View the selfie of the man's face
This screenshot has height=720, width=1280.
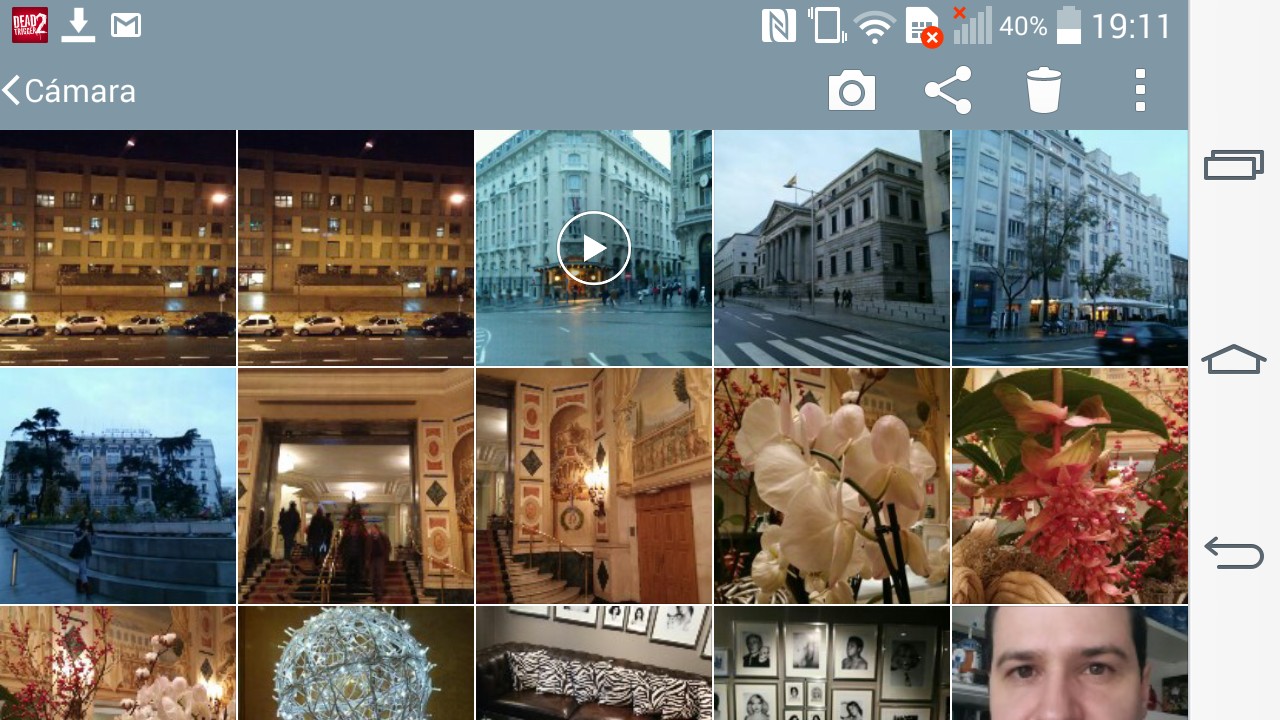tap(1069, 663)
